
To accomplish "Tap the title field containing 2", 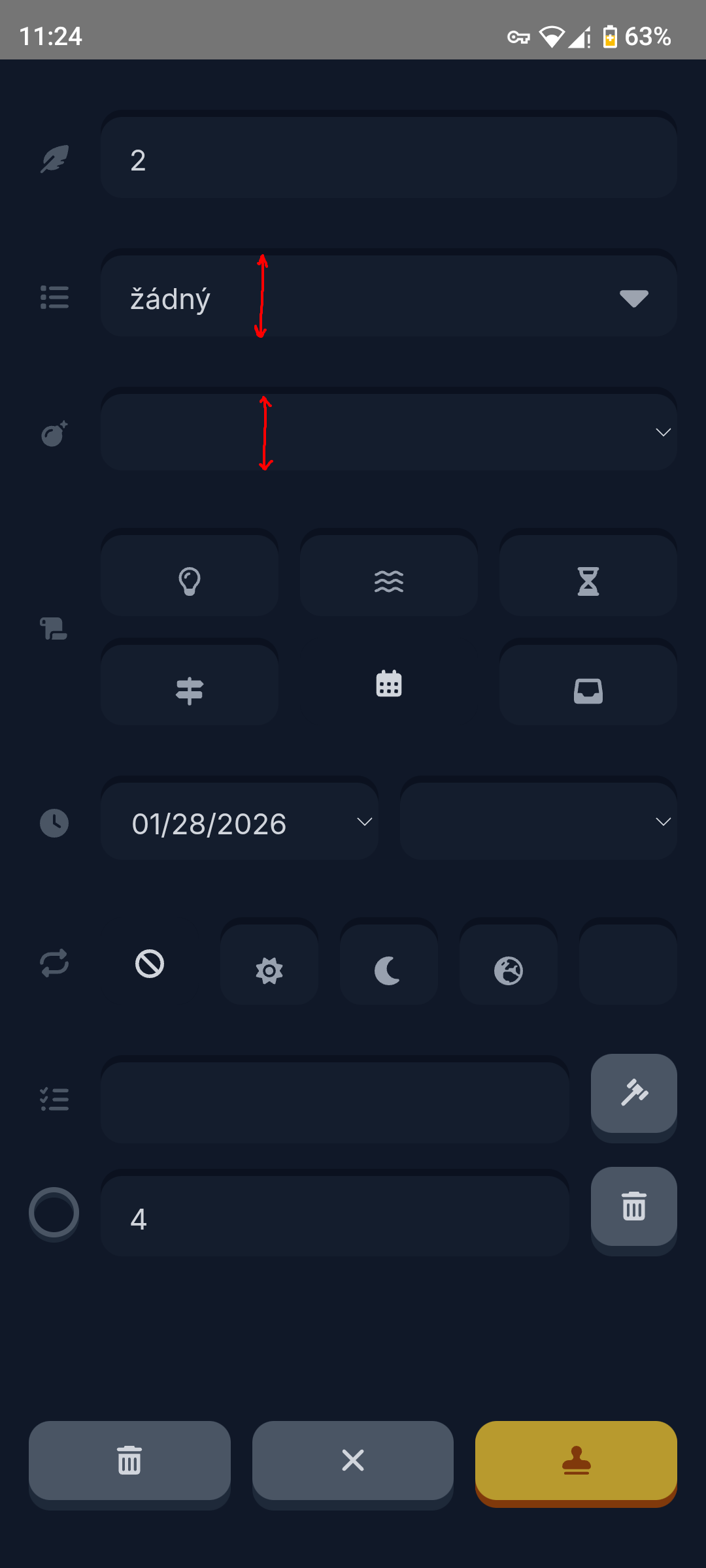I will (388, 159).
